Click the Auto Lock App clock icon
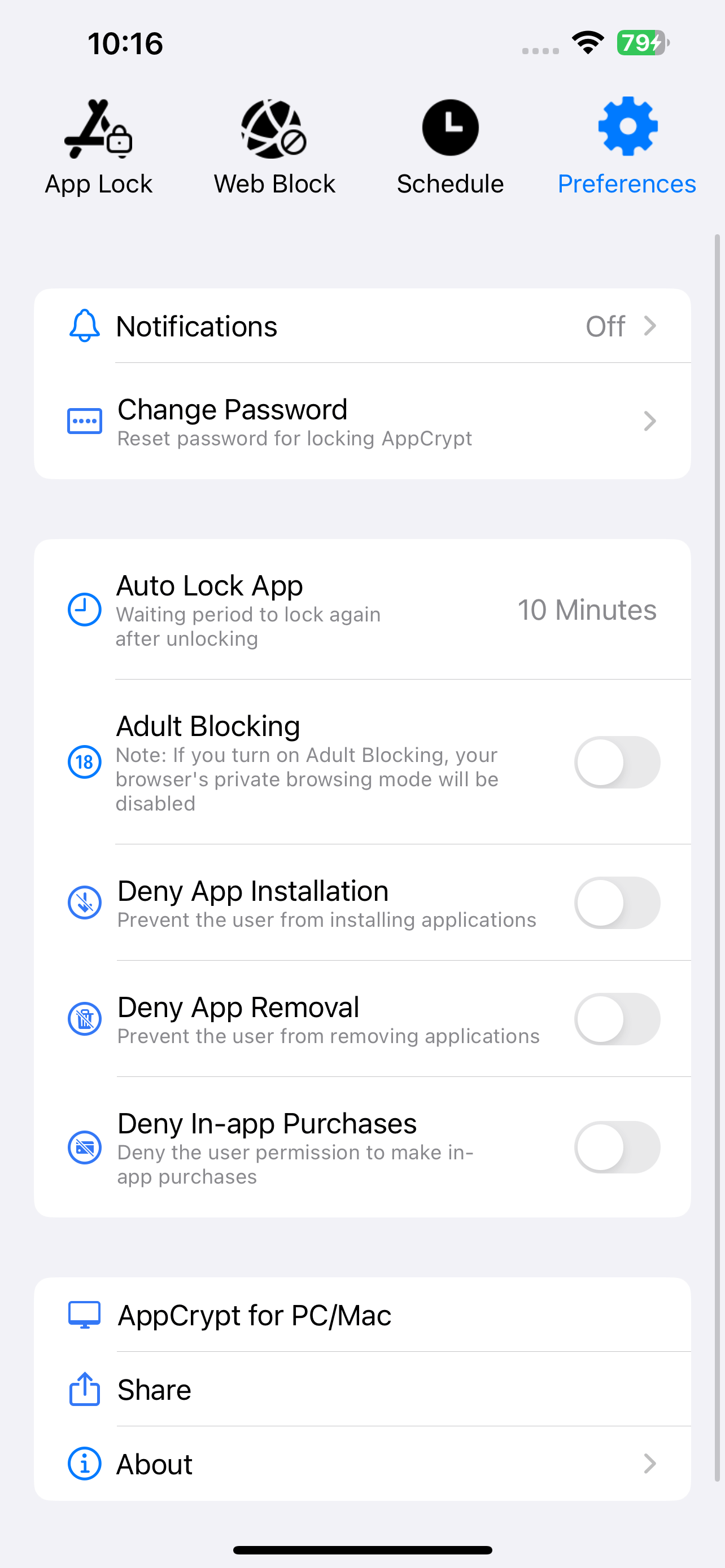This screenshot has width=725, height=1568. pos(85,608)
